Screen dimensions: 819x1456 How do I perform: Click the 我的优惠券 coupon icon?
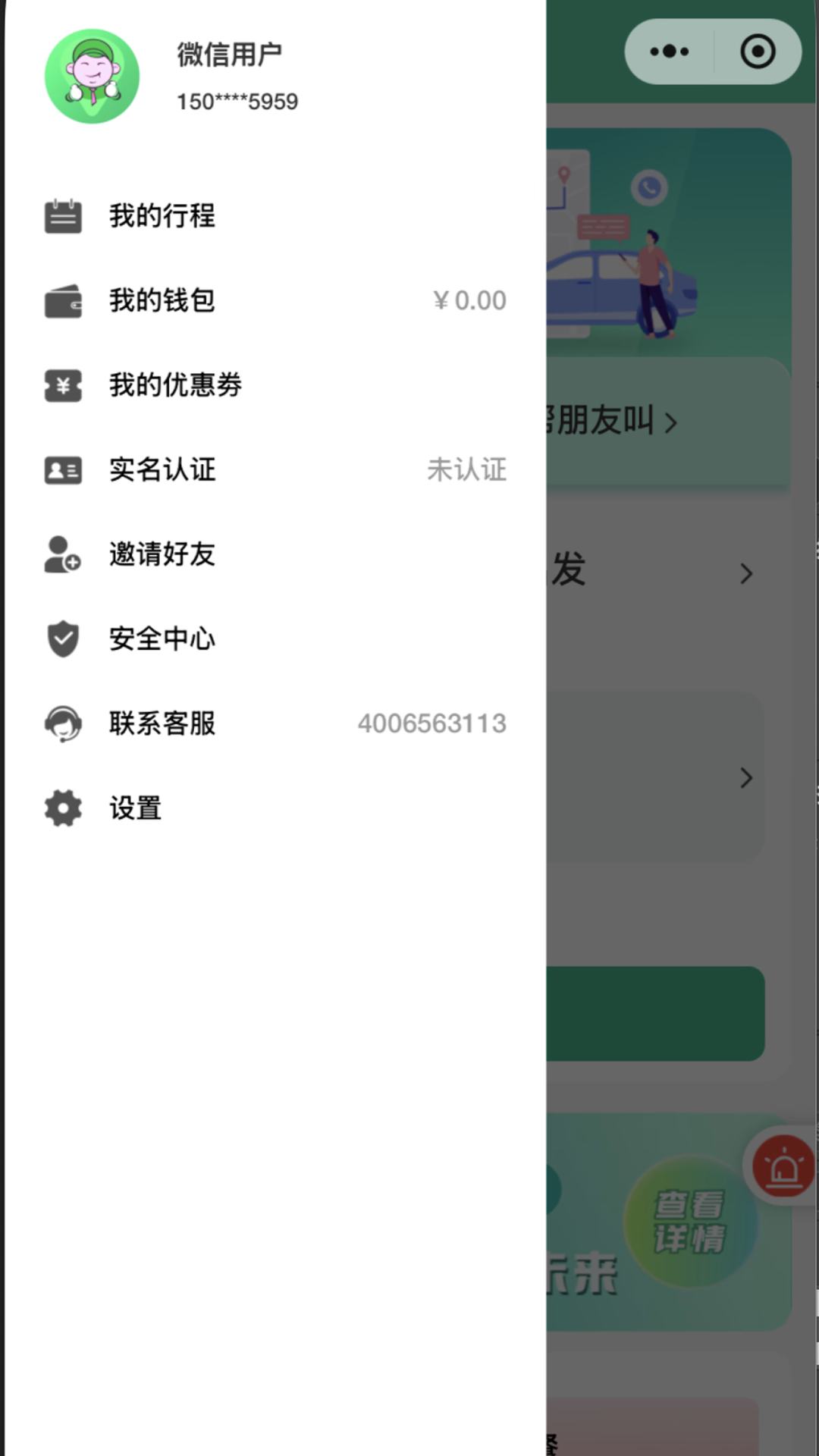(64, 386)
